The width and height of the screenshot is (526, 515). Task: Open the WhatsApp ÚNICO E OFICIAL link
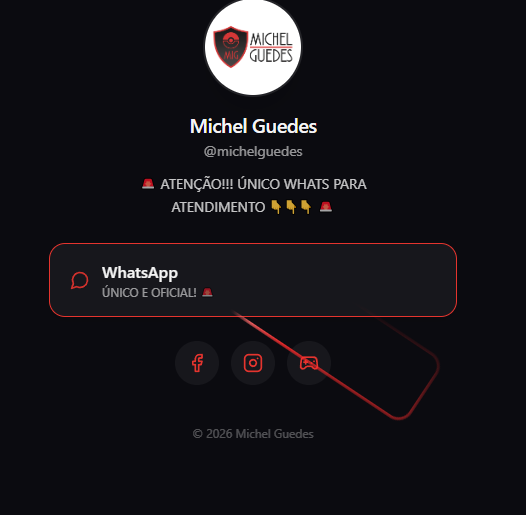253,280
